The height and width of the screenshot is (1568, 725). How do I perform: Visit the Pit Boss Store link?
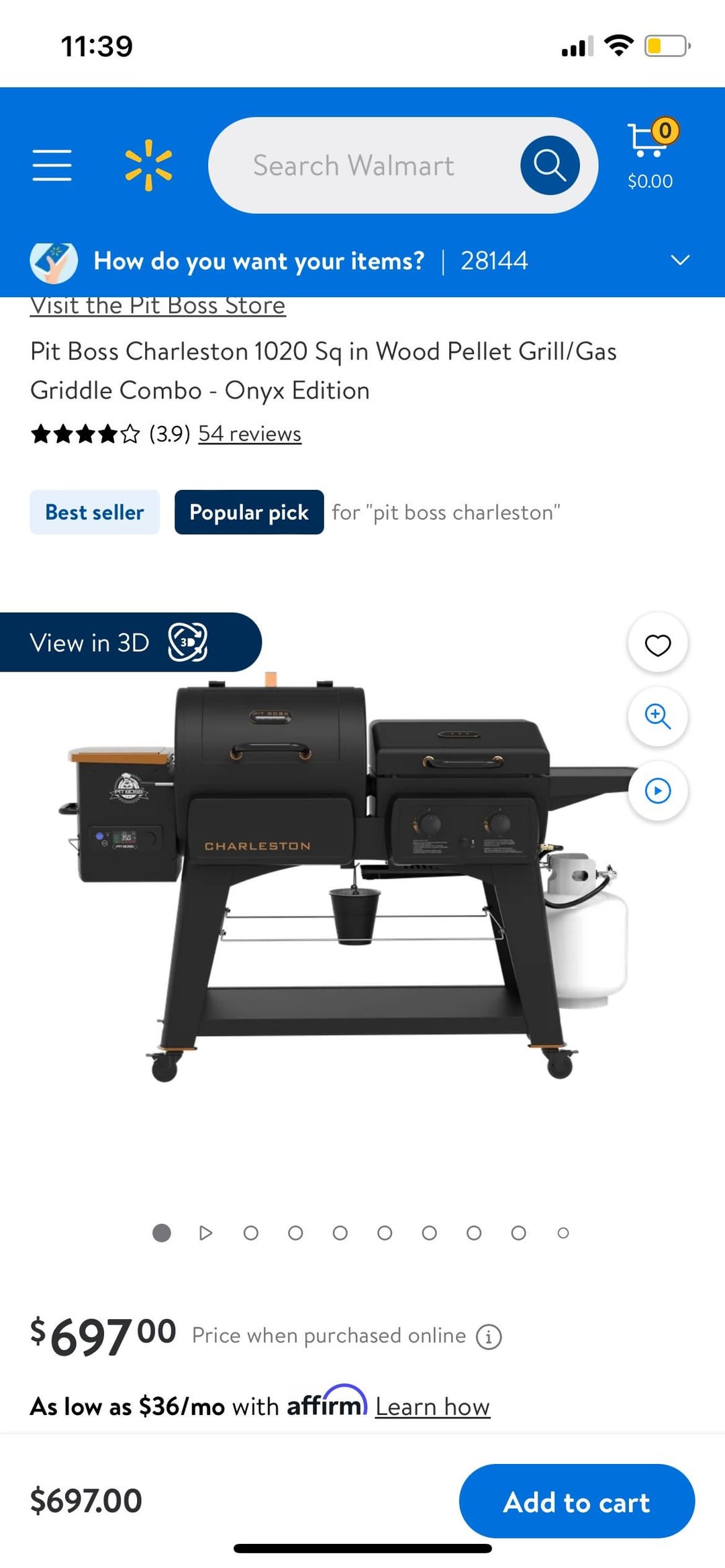point(158,307)
